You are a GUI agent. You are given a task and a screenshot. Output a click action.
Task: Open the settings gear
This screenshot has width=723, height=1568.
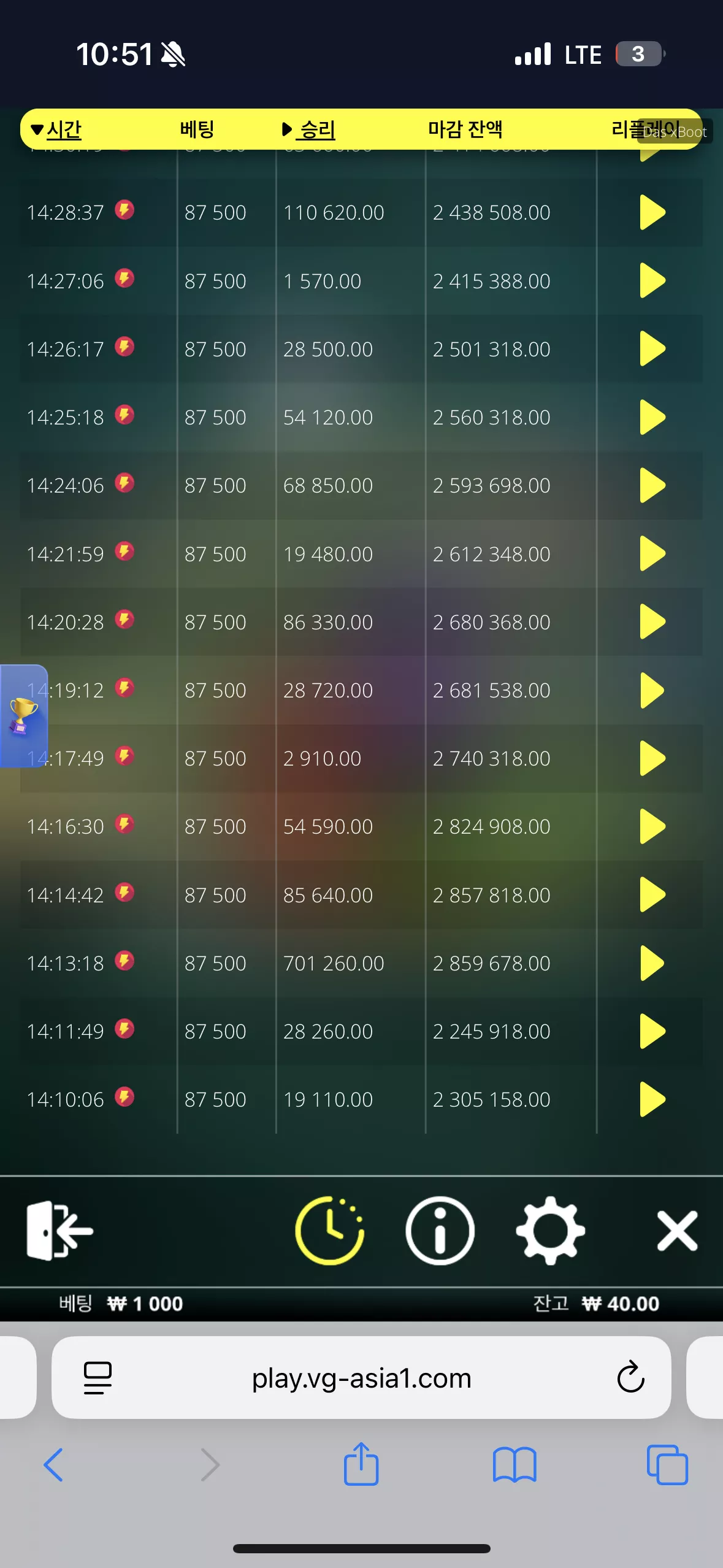click(x=551, y=1231)
